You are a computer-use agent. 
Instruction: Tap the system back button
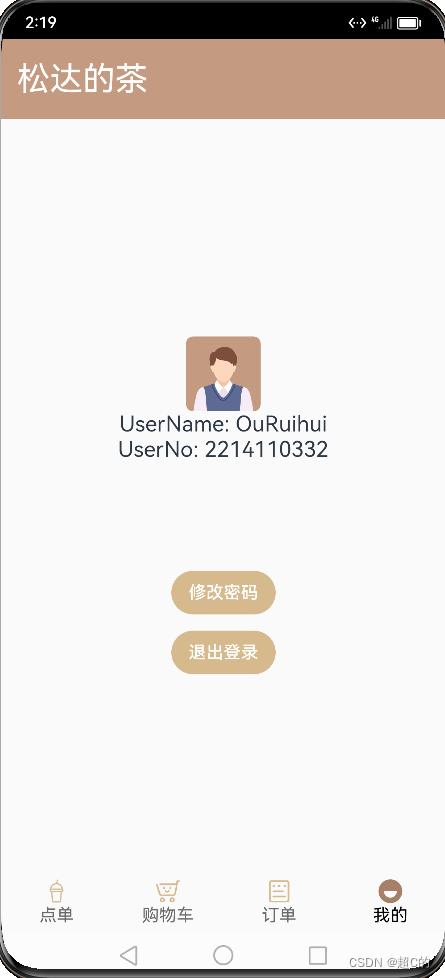129,954
